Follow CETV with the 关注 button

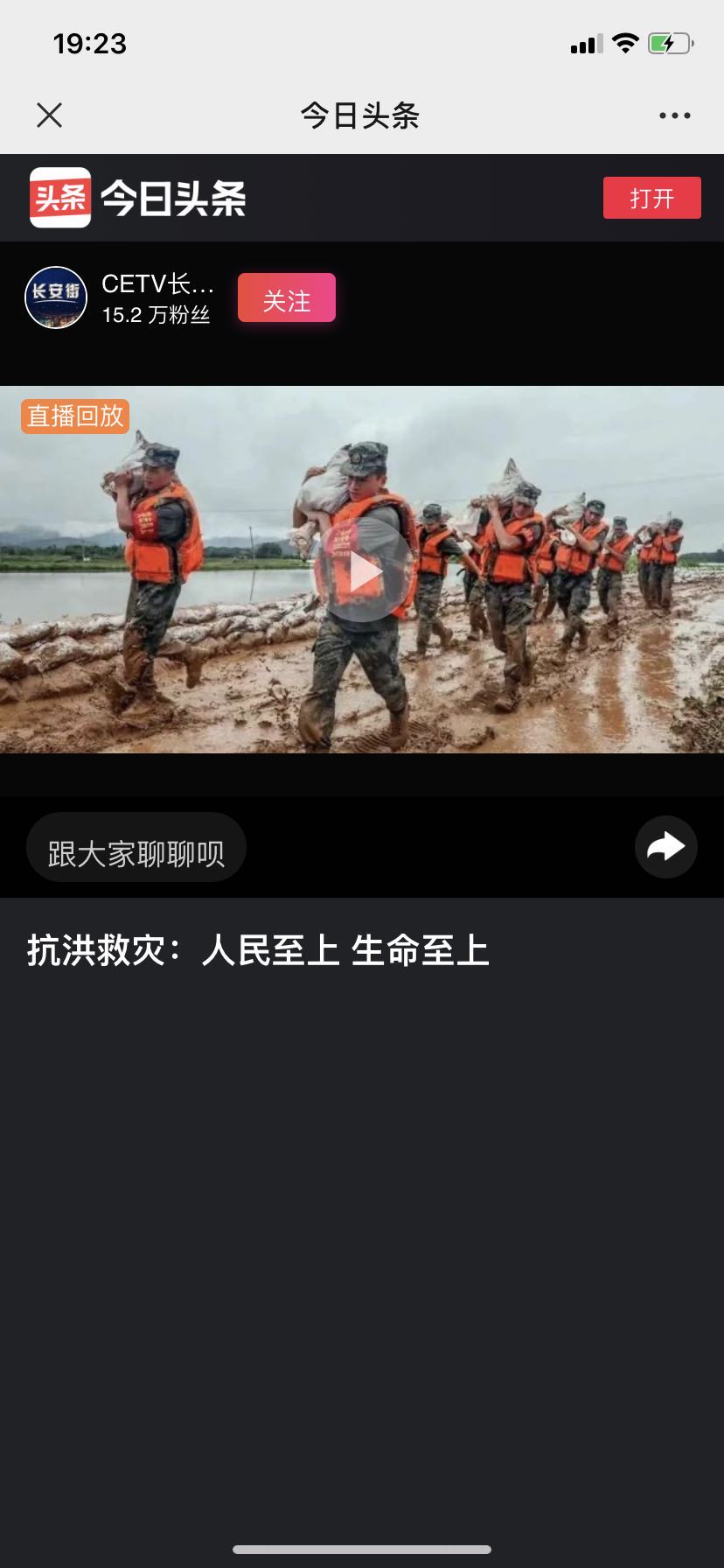tap(287, 298)
